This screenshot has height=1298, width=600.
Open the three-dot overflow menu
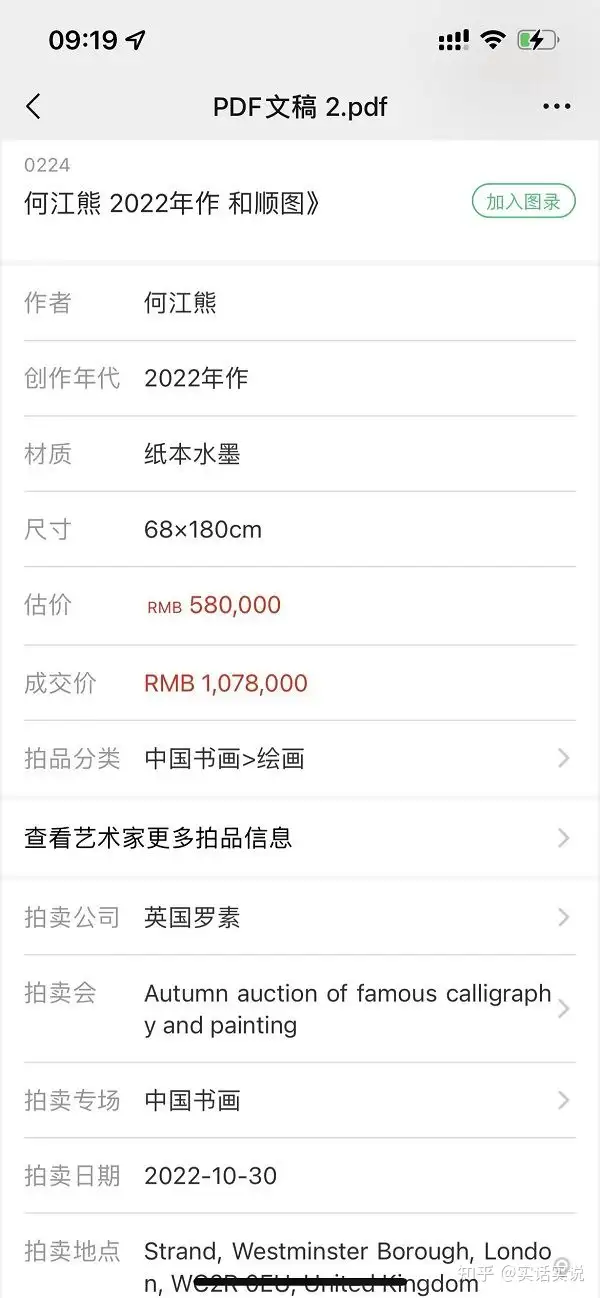pos(556,106)
